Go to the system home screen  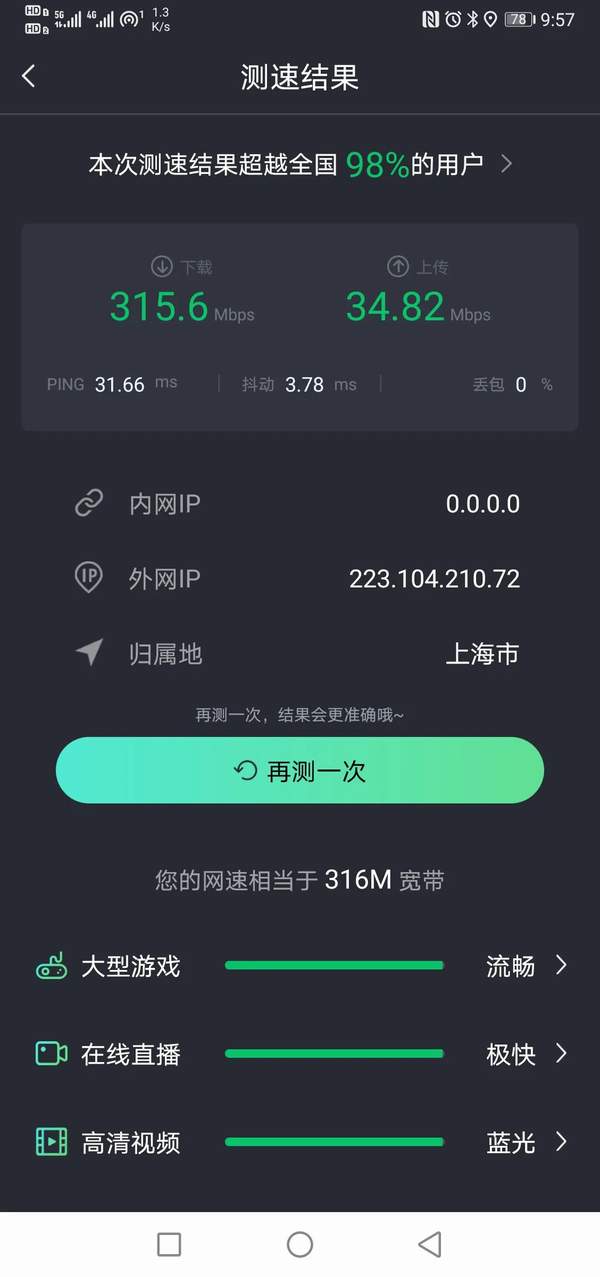coord(300,1244)
